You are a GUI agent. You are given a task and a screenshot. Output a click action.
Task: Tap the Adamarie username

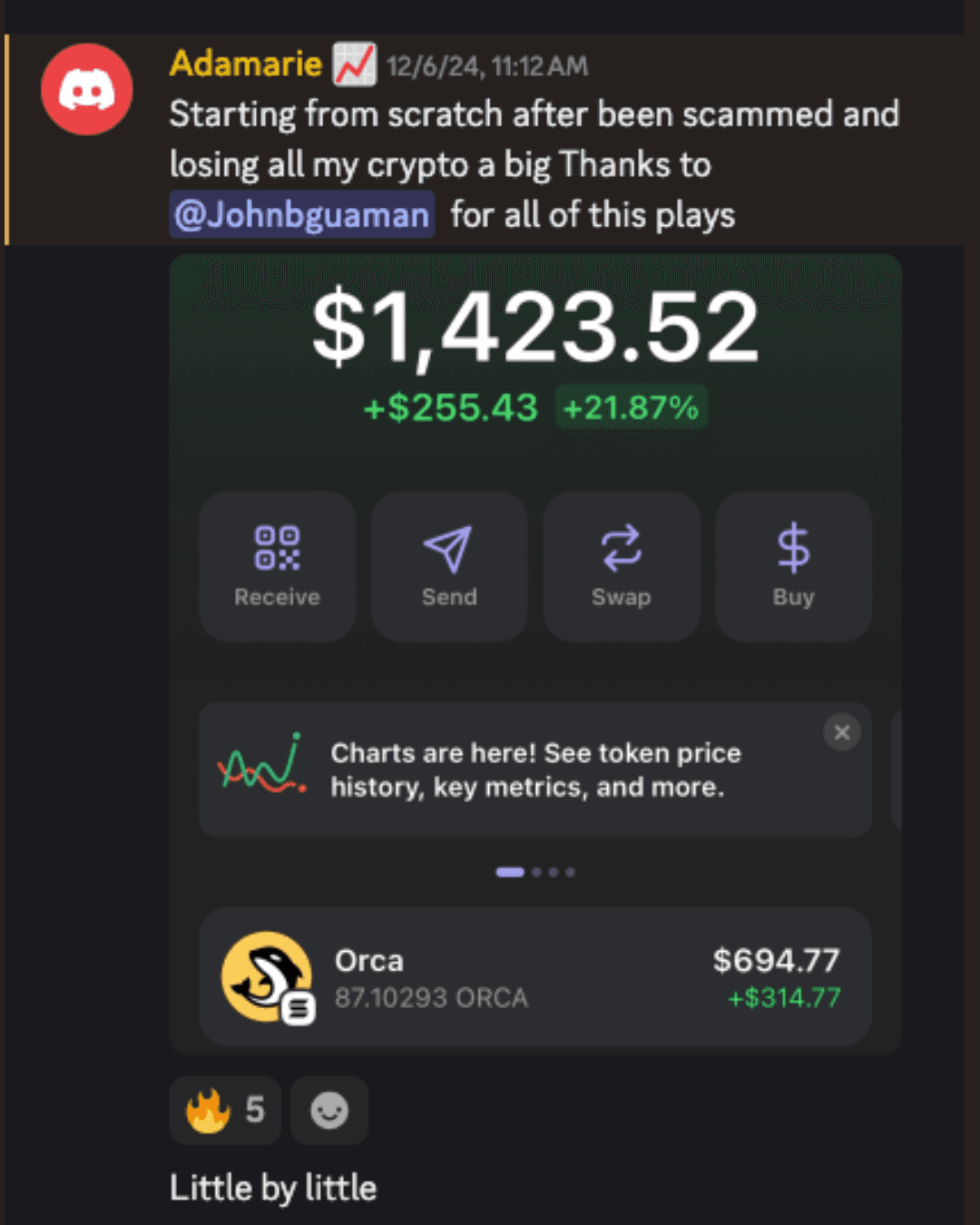pyautogui.click(x=245, y=64)
